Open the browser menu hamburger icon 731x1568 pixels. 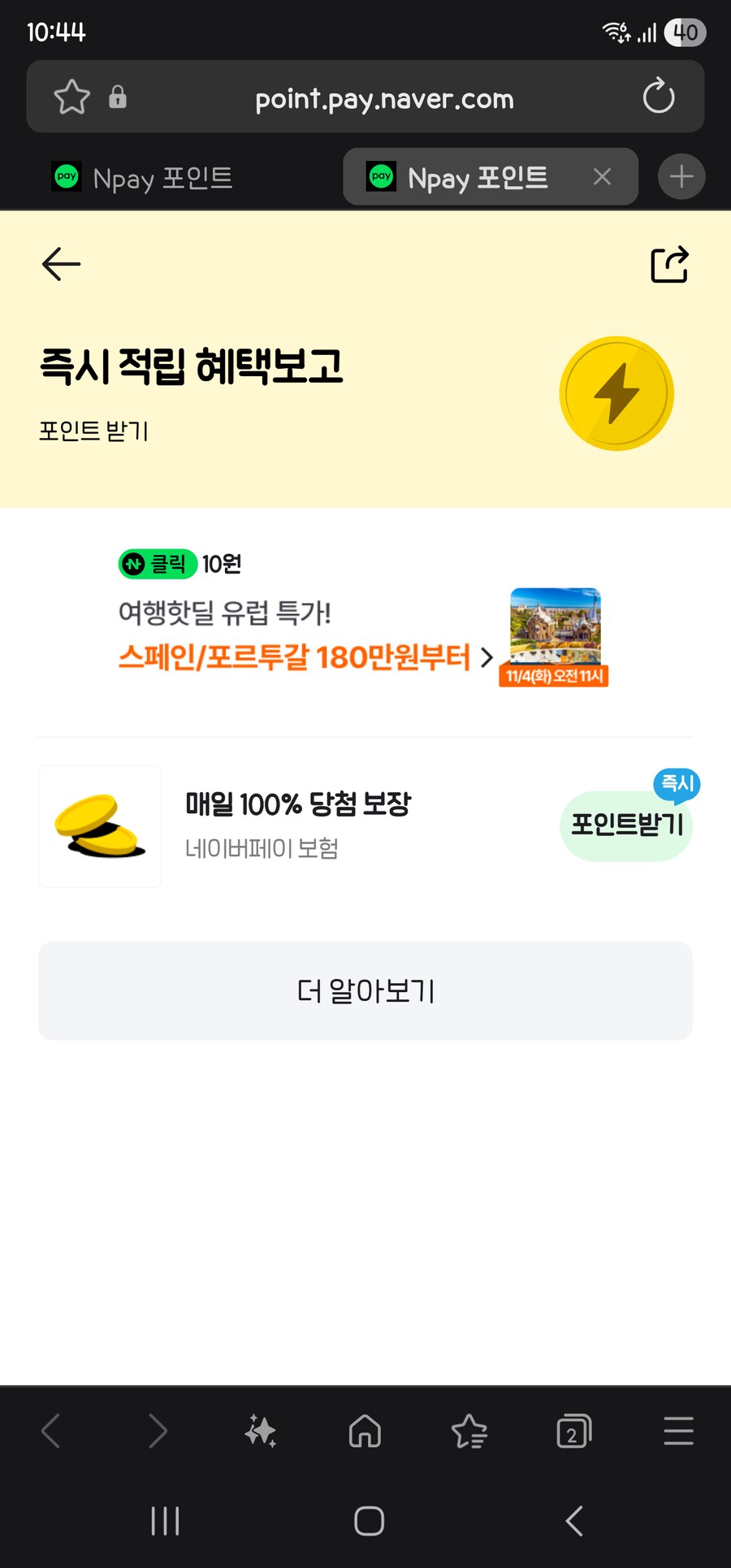(678, 1432)
